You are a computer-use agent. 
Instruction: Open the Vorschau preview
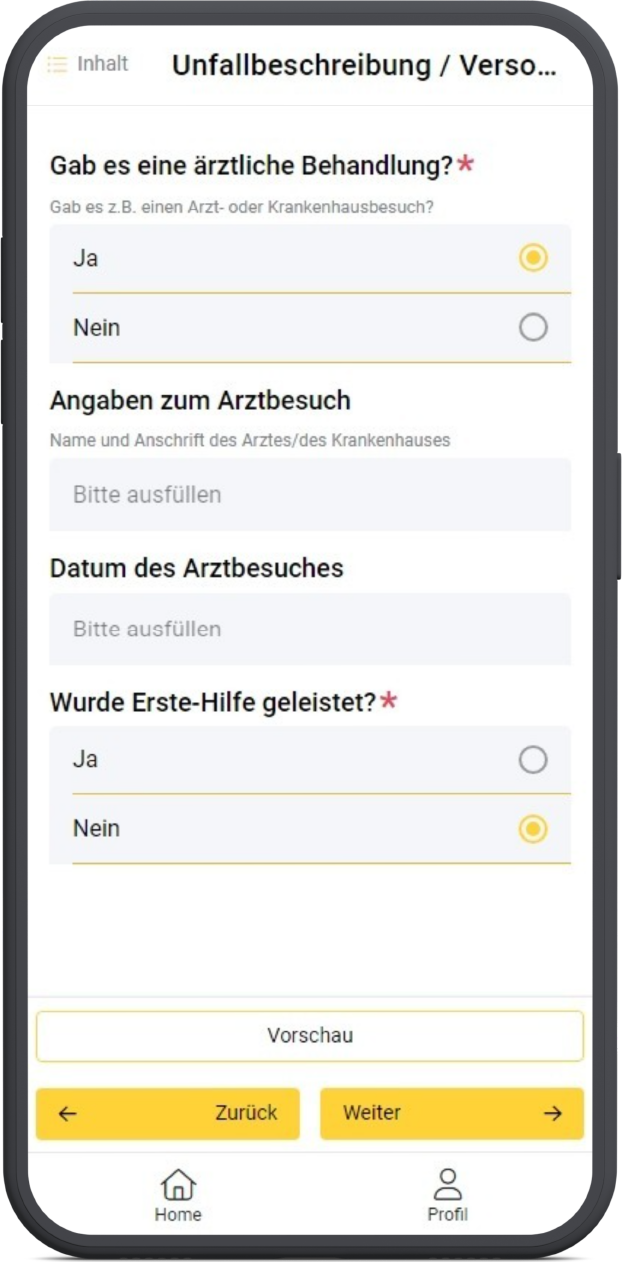(310, 1036)
